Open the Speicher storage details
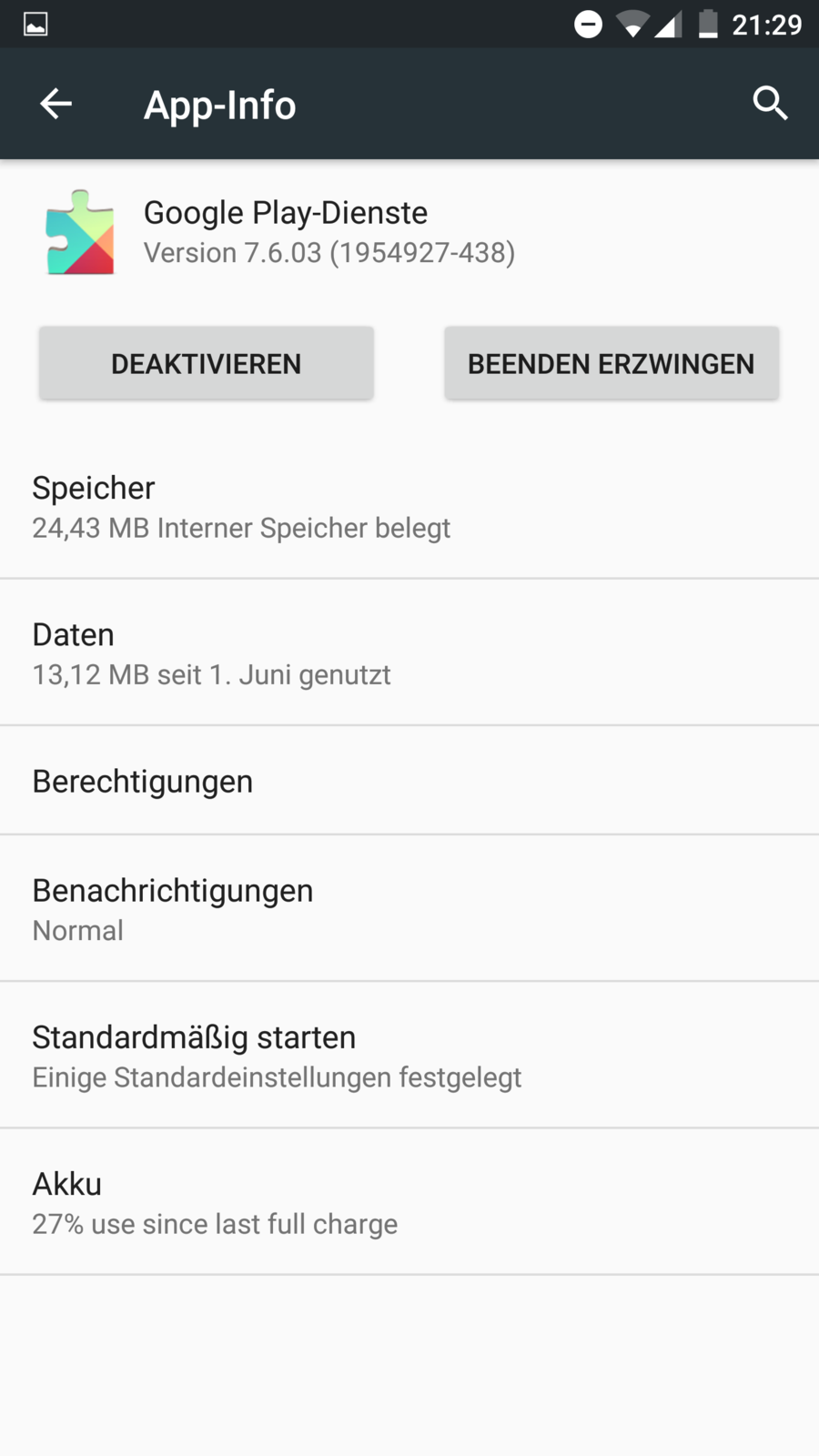Viewport: 819px width, 1456px height. tap(409, 507)
